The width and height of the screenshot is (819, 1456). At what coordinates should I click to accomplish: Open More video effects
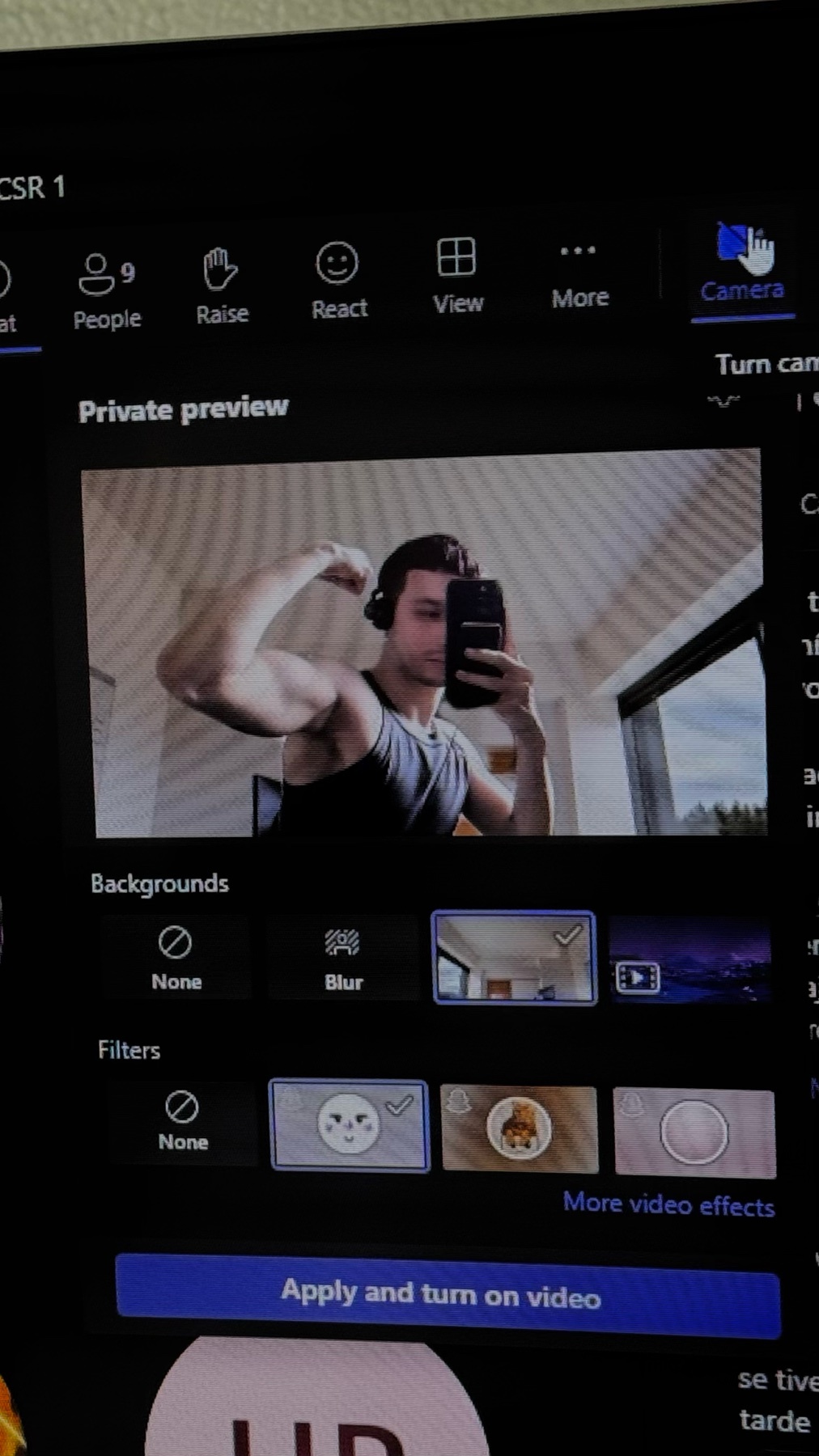click(x=668, y=1204)
